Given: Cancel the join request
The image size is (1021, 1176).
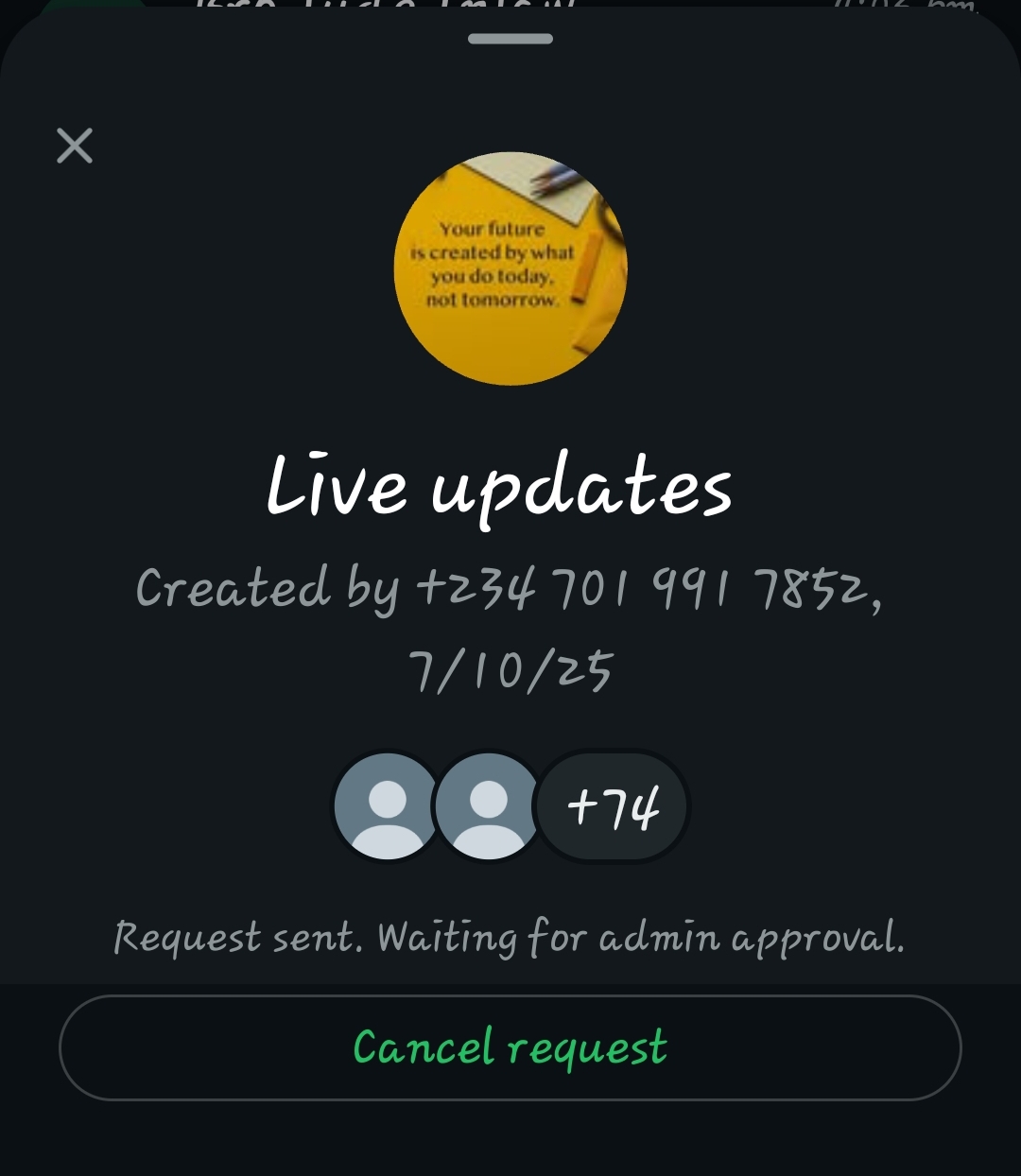Looking at the screenshot, I should (510, 1047).
